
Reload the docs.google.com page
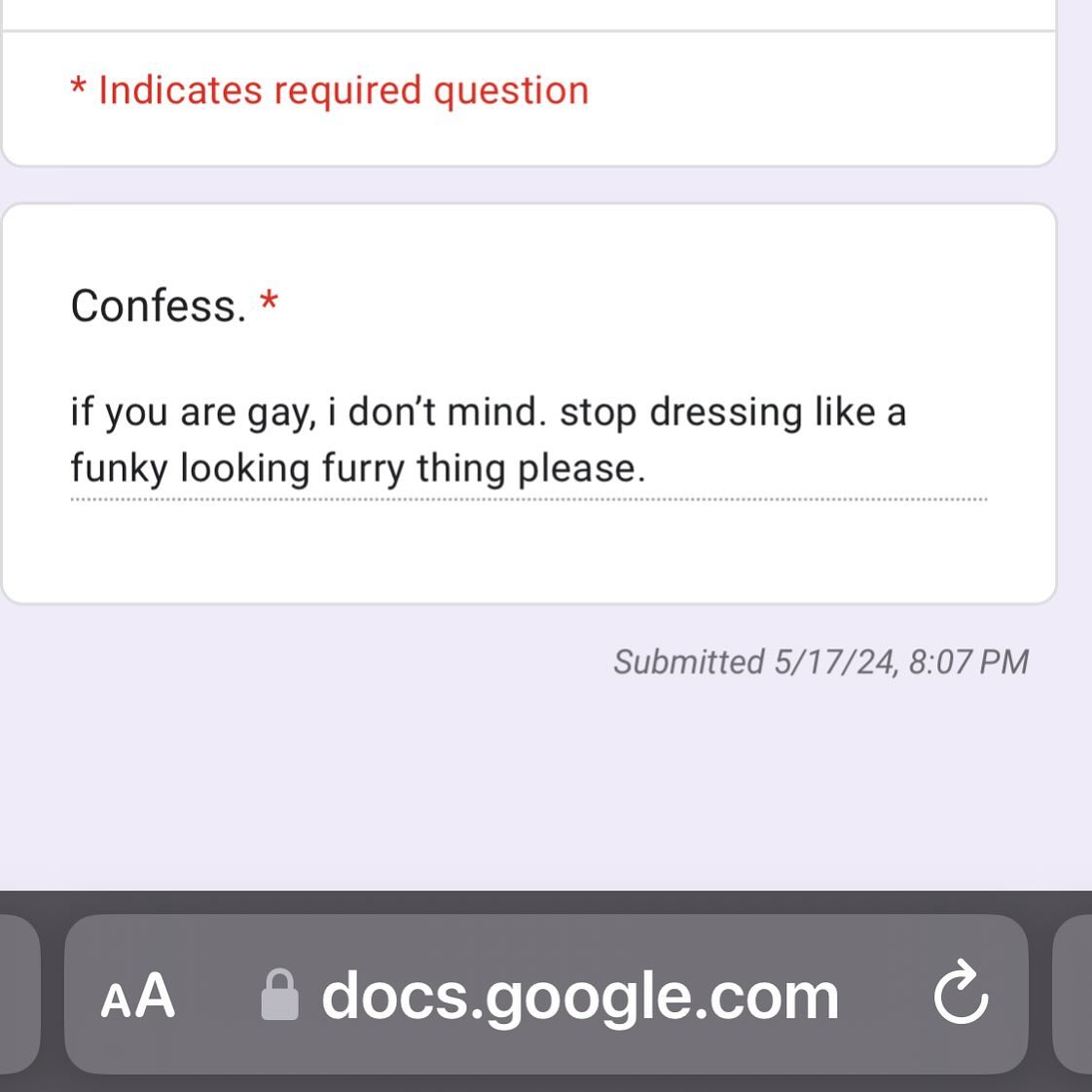click(x=961, y=994)
